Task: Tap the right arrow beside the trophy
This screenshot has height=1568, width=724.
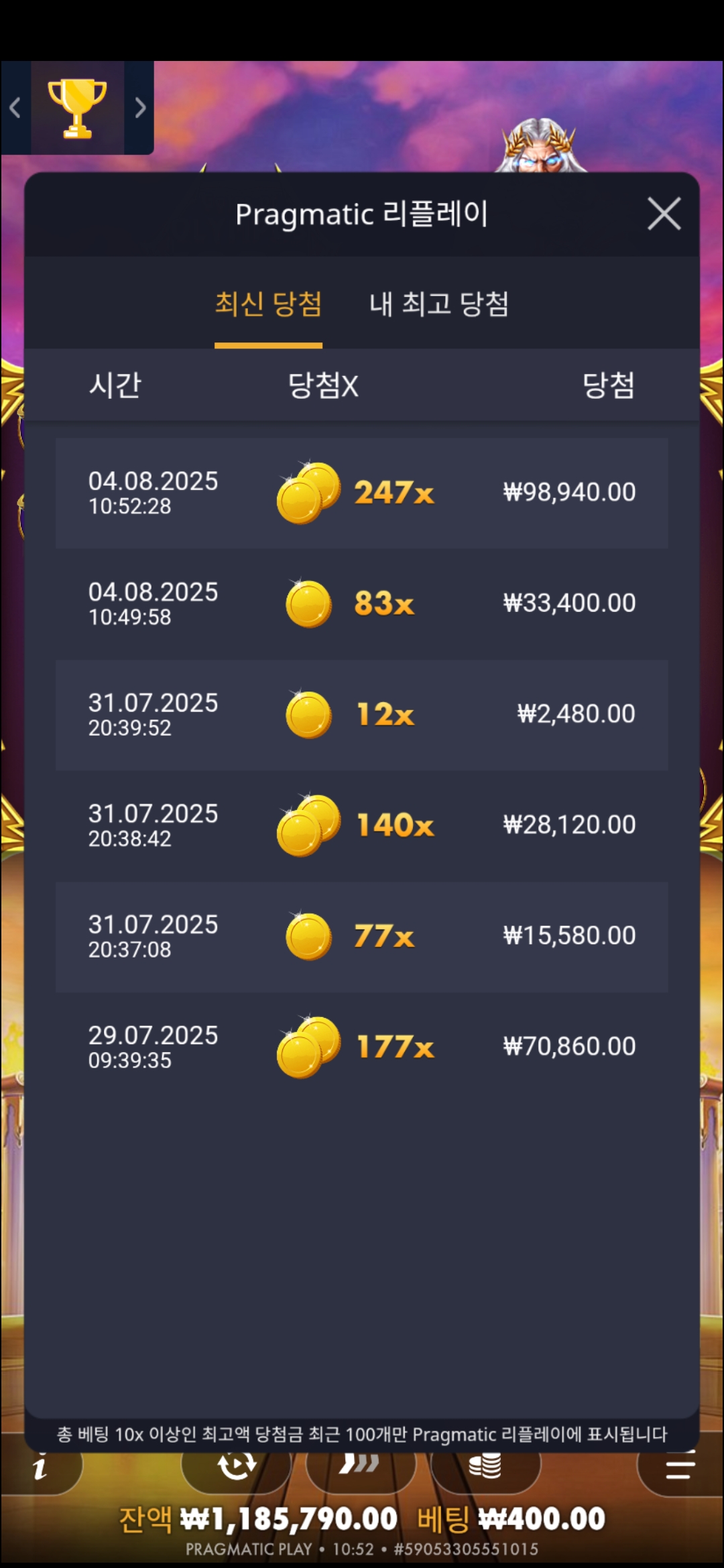Action: coord(139,108)
